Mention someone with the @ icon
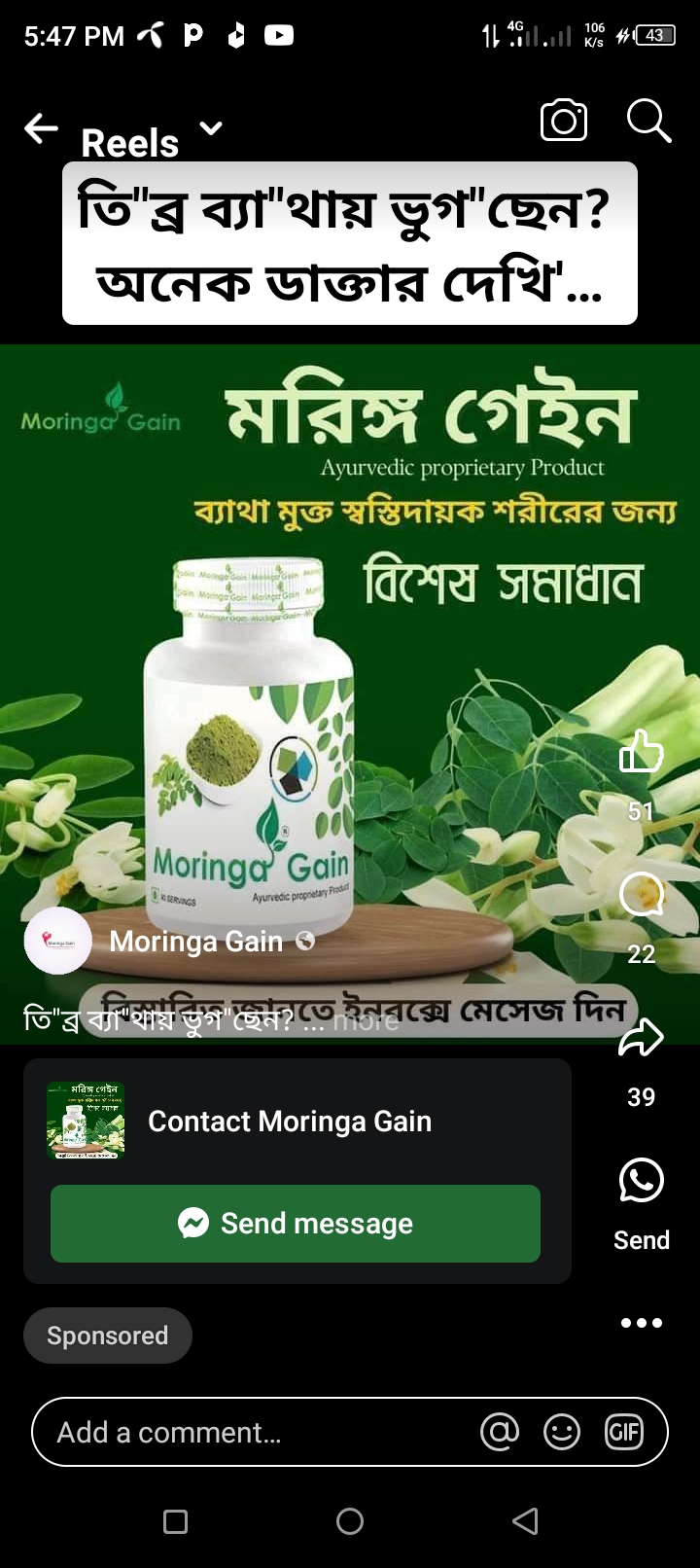The height and width of the screenshot is (1568, 700). 500,1432
